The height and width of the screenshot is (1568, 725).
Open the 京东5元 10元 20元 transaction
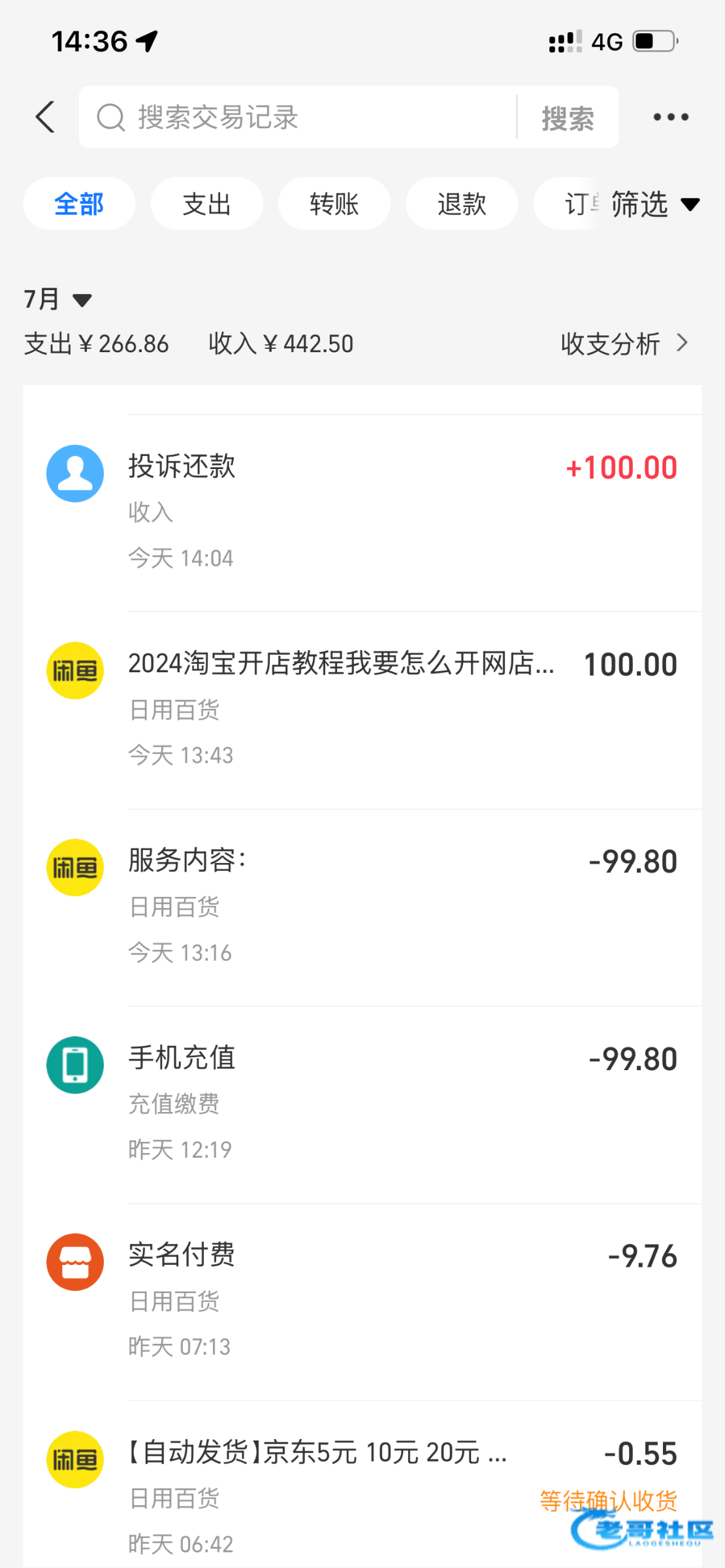(362, 1485)
